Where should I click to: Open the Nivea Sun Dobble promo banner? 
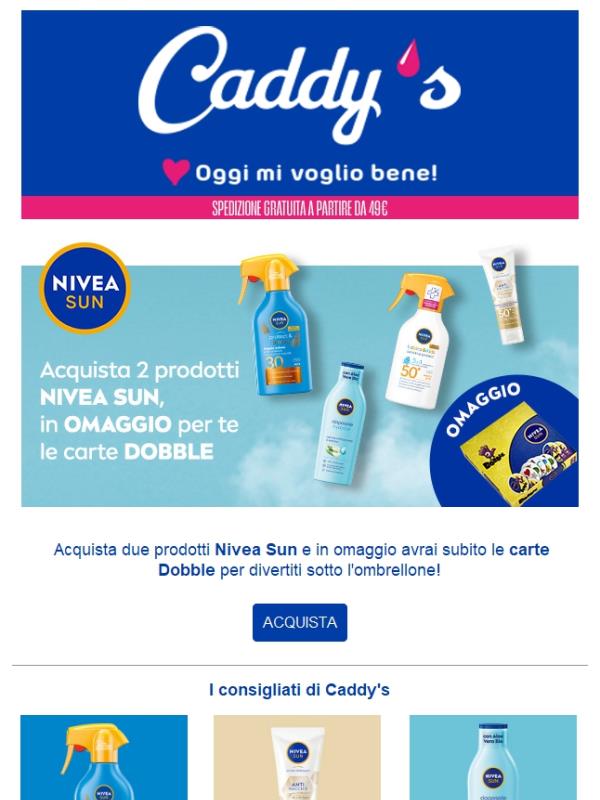[x=299, y=385]
